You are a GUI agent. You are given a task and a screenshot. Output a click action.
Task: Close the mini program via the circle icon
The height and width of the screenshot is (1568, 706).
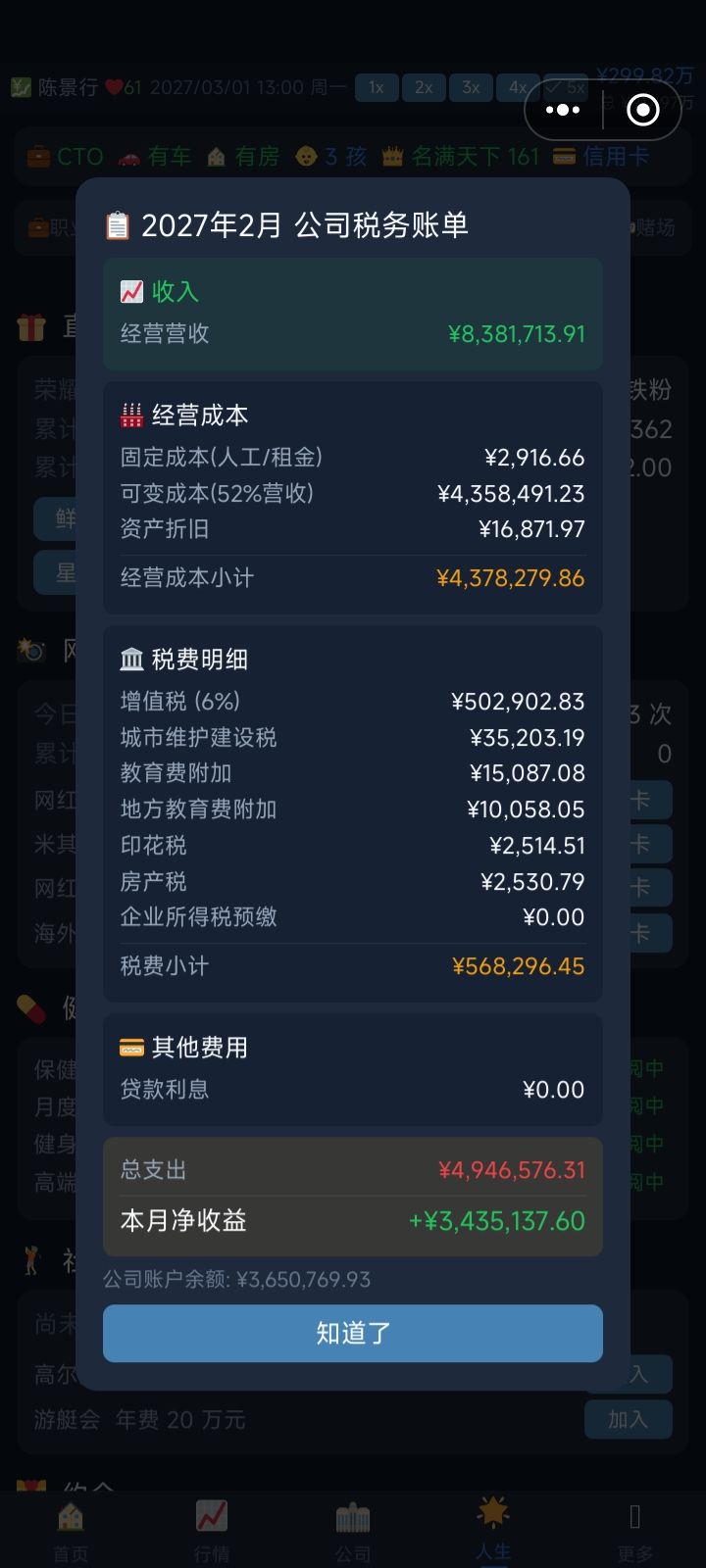643,110
